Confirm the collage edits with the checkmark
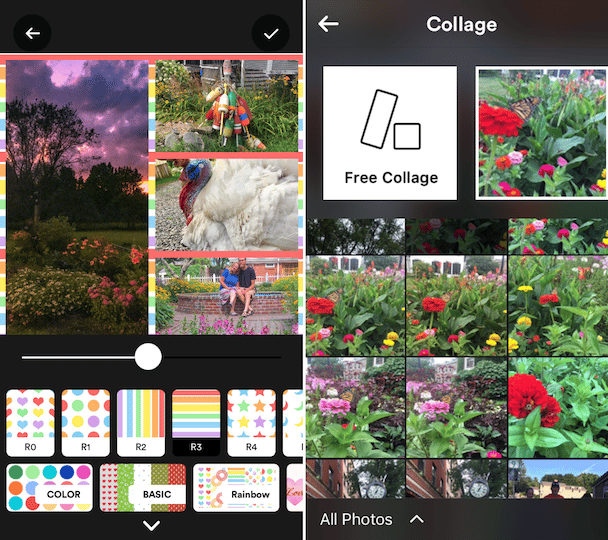Image resolution: width=608 pixels, height=540 pixels. (270, 33)
